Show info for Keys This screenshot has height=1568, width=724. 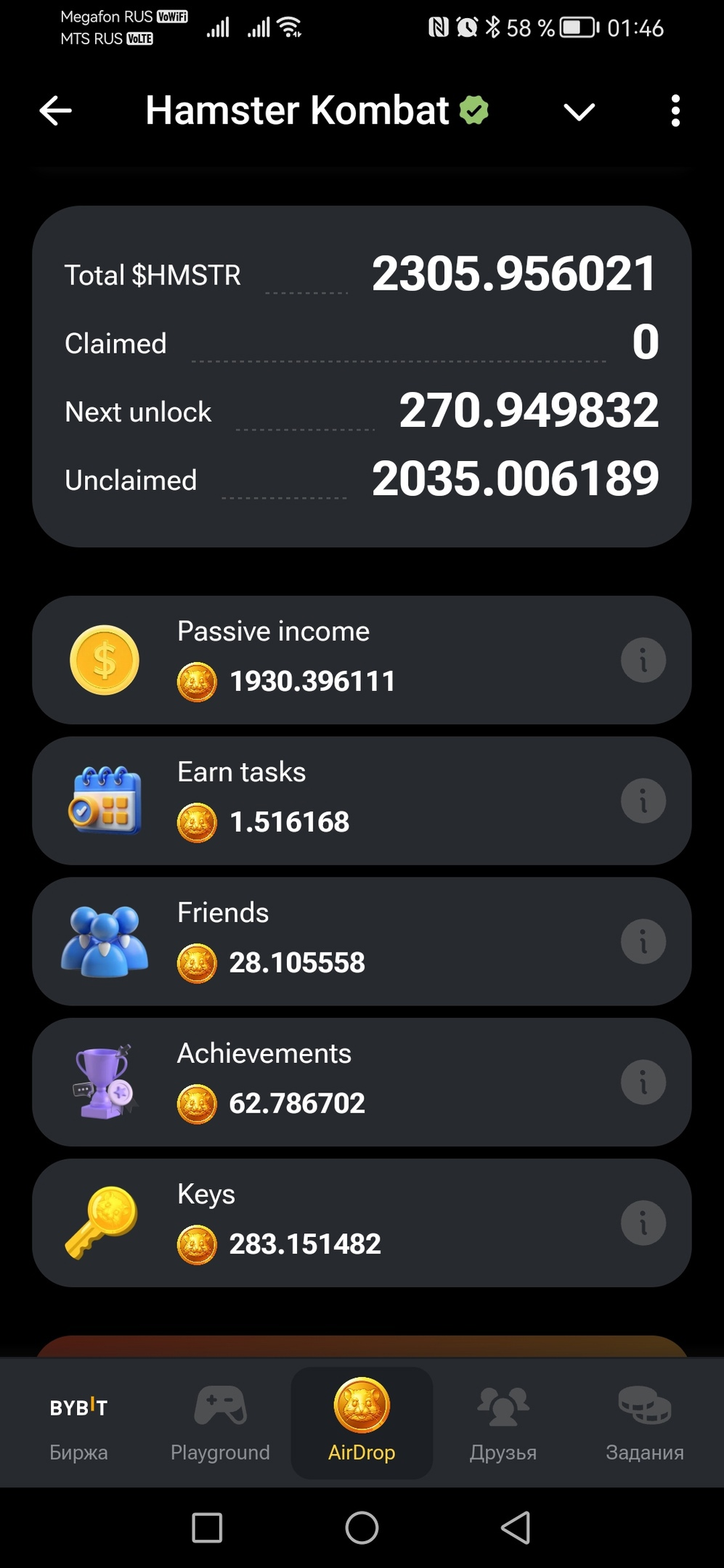[x=643, y=1223]
